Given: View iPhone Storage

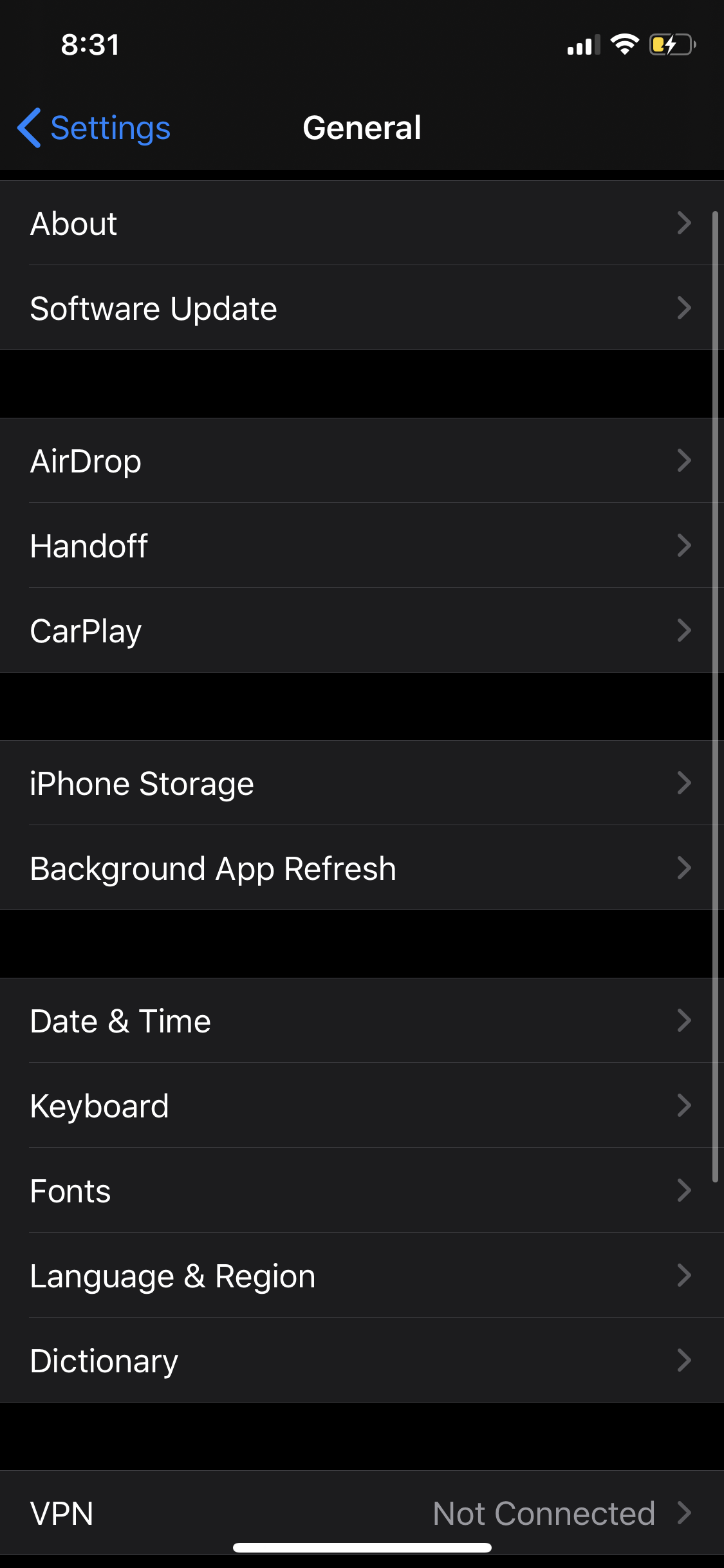Looking at the screenshot, I should 360,783.
